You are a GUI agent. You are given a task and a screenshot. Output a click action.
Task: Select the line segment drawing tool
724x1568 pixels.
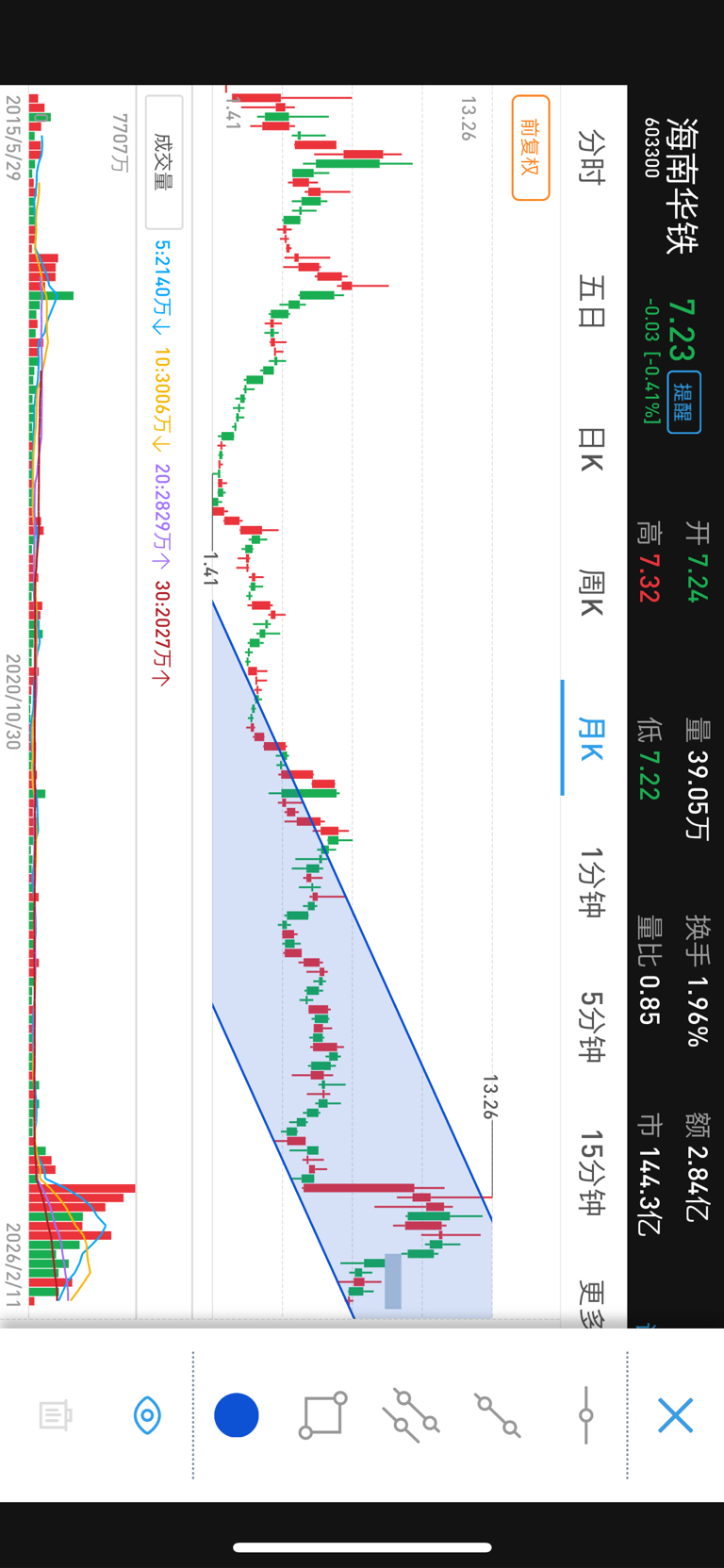pos(498,1415)
